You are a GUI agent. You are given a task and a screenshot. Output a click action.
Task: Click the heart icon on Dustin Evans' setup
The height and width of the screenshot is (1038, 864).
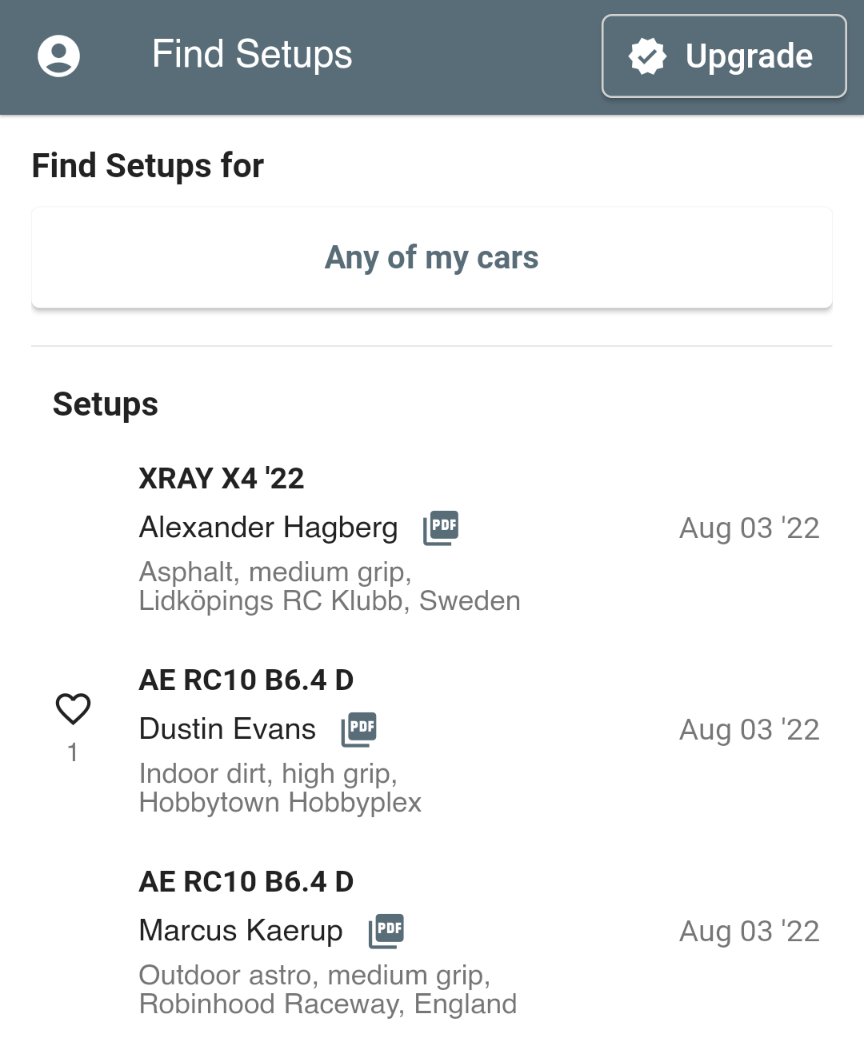(x=72, y=708)
